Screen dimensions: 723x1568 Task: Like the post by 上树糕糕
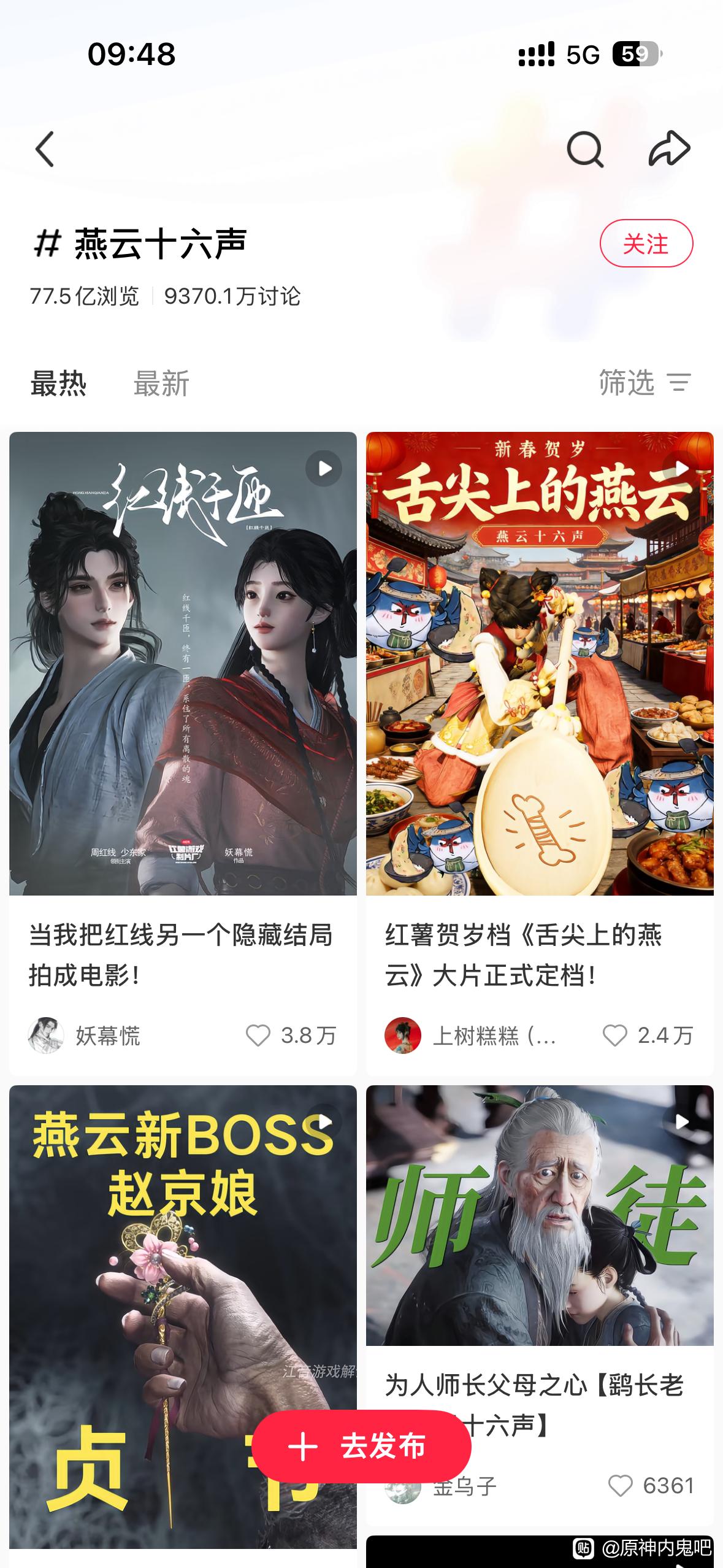[x=614, y=1036]
